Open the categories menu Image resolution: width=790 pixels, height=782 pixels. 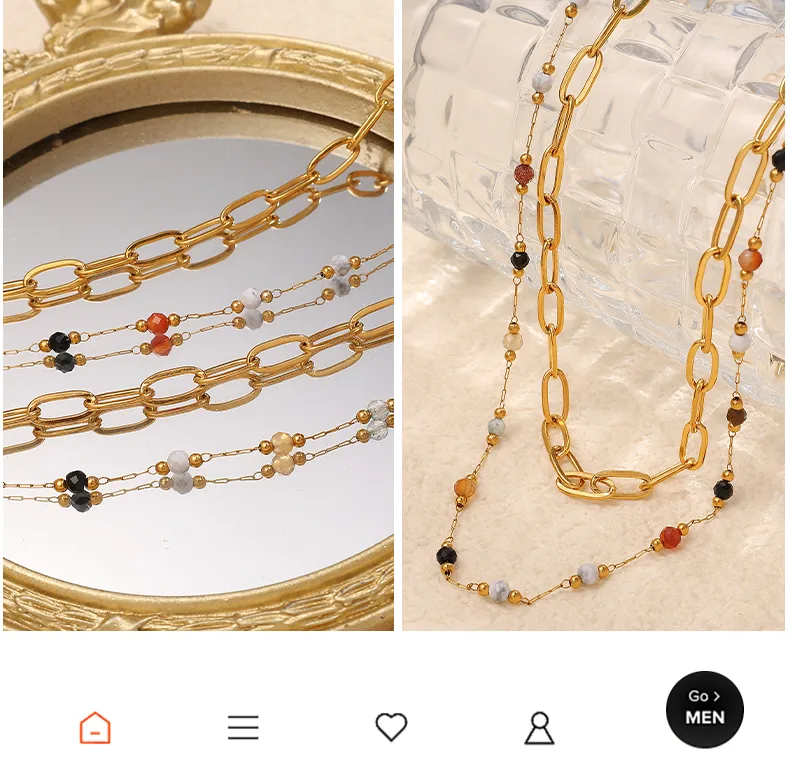[243, 727]
